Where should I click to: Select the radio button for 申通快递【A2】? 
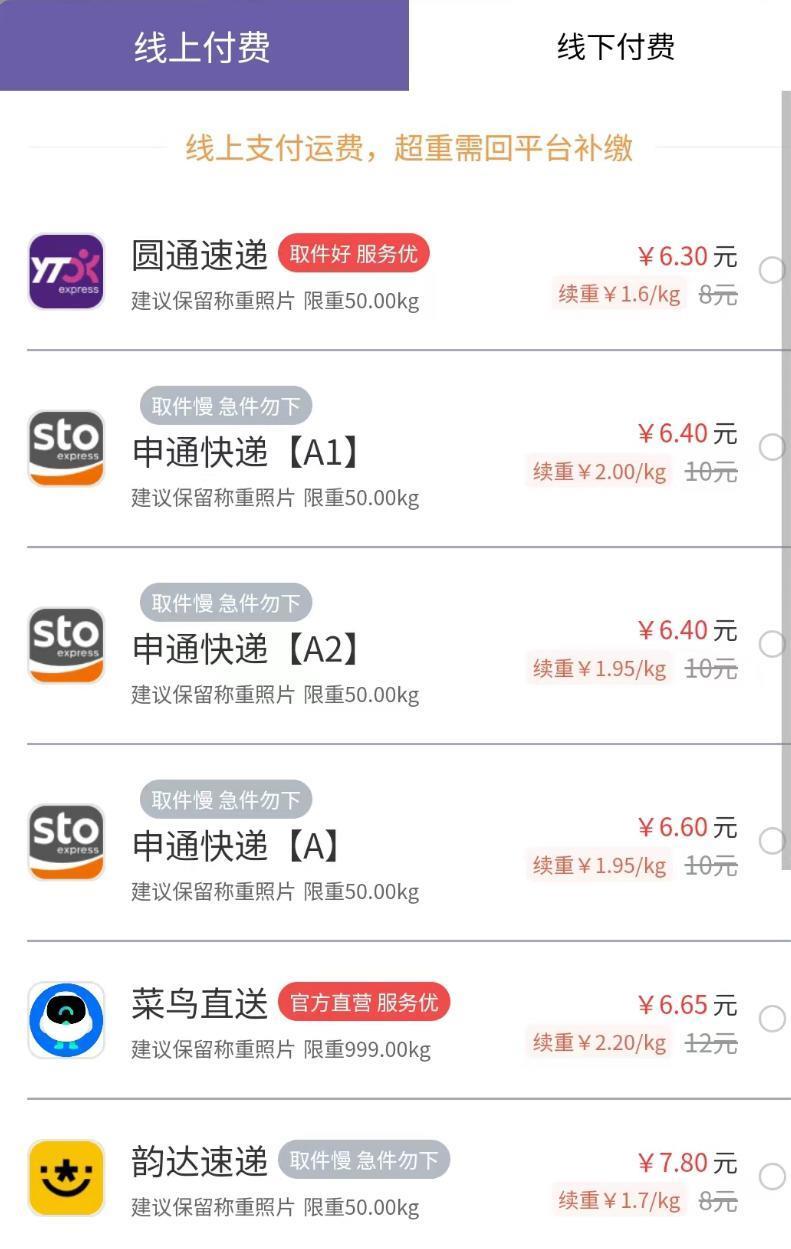pyautogui.click(x=771, y=644)
